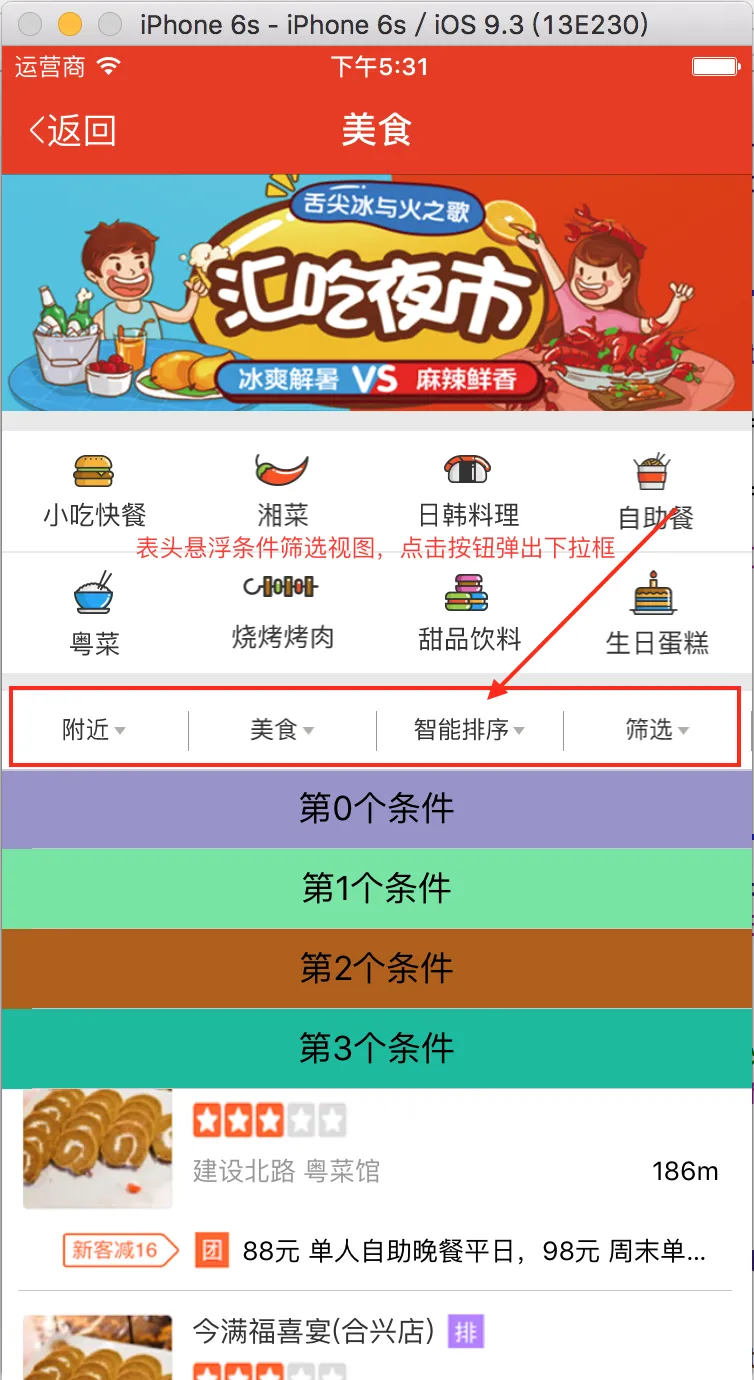The image size is (754, 1380).
Task: Open 智能排序 sorting dropdown
Action: pos(469,730)
